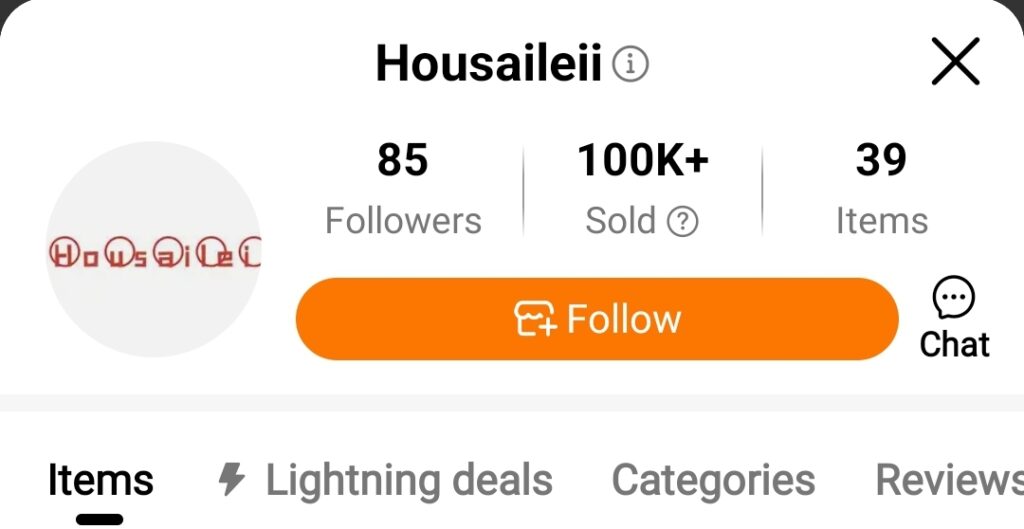The height and width of the screenshot is (529, 1024).
Task: Close the Housaileii store panel
Action: click(955, 63)
